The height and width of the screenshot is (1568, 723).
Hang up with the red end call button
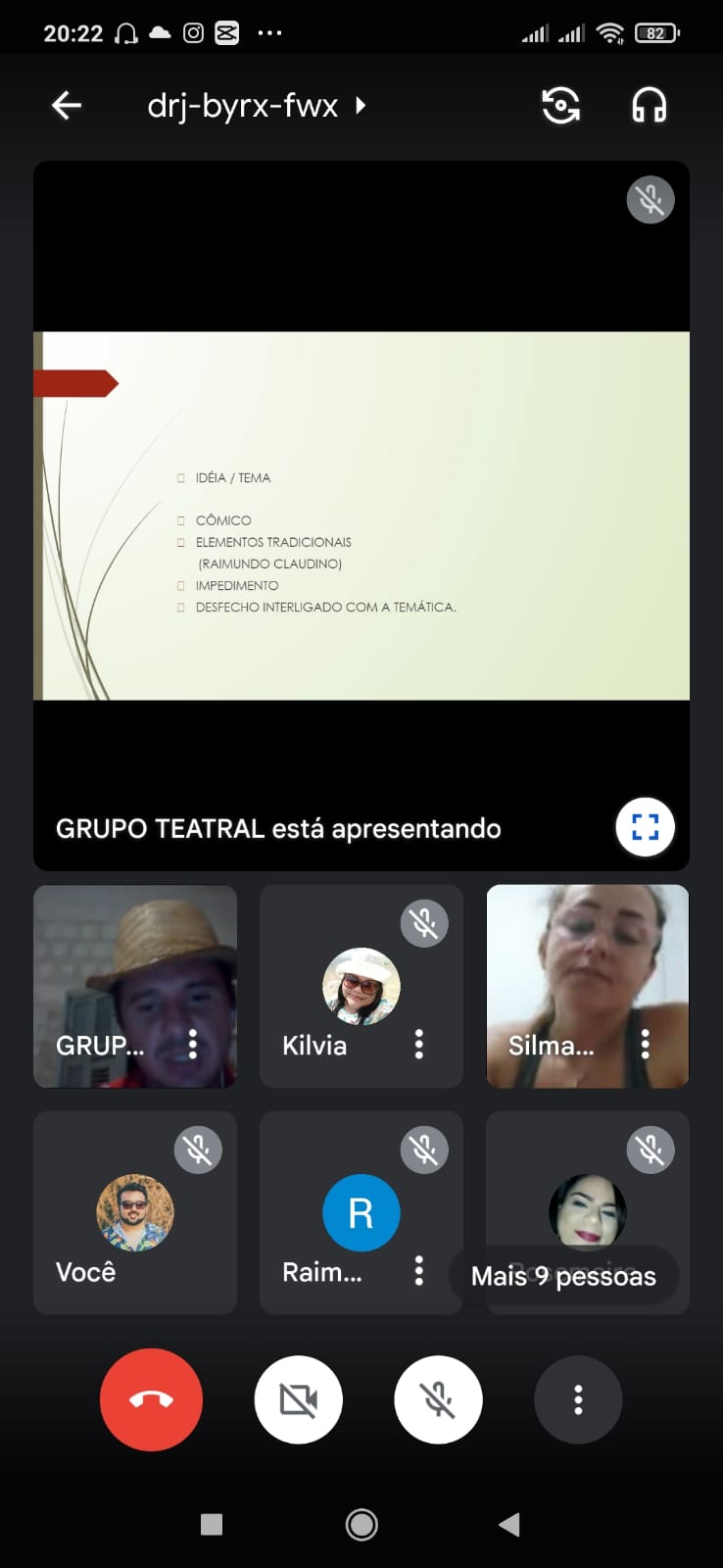151,1399
